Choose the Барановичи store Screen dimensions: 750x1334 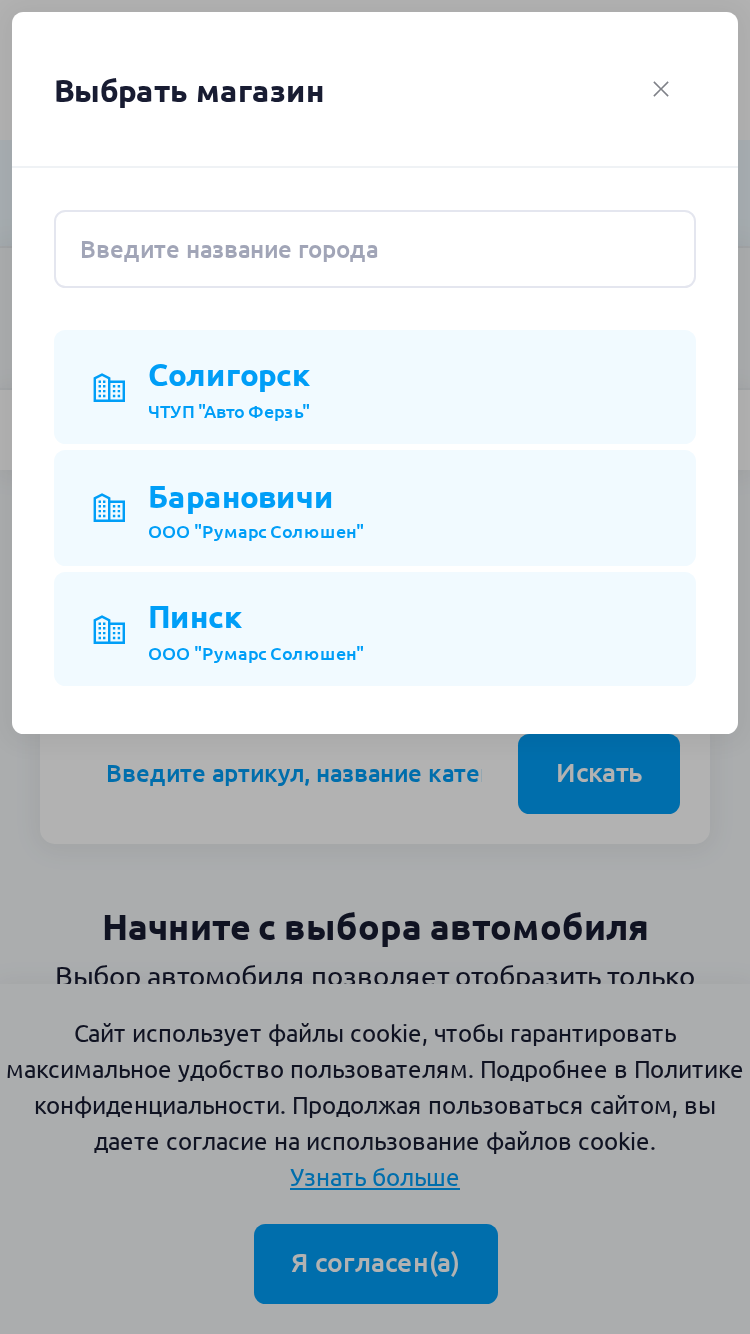(375, 508)
